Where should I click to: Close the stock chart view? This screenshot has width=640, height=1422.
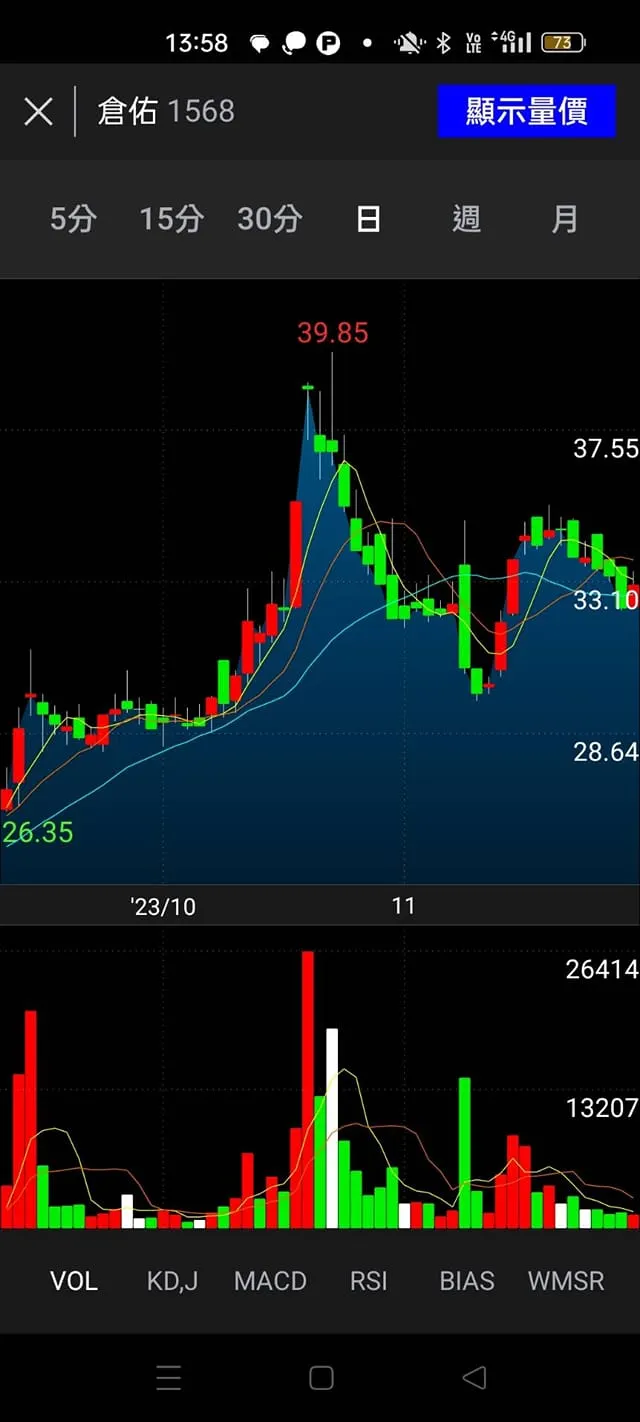pos(38,111)
